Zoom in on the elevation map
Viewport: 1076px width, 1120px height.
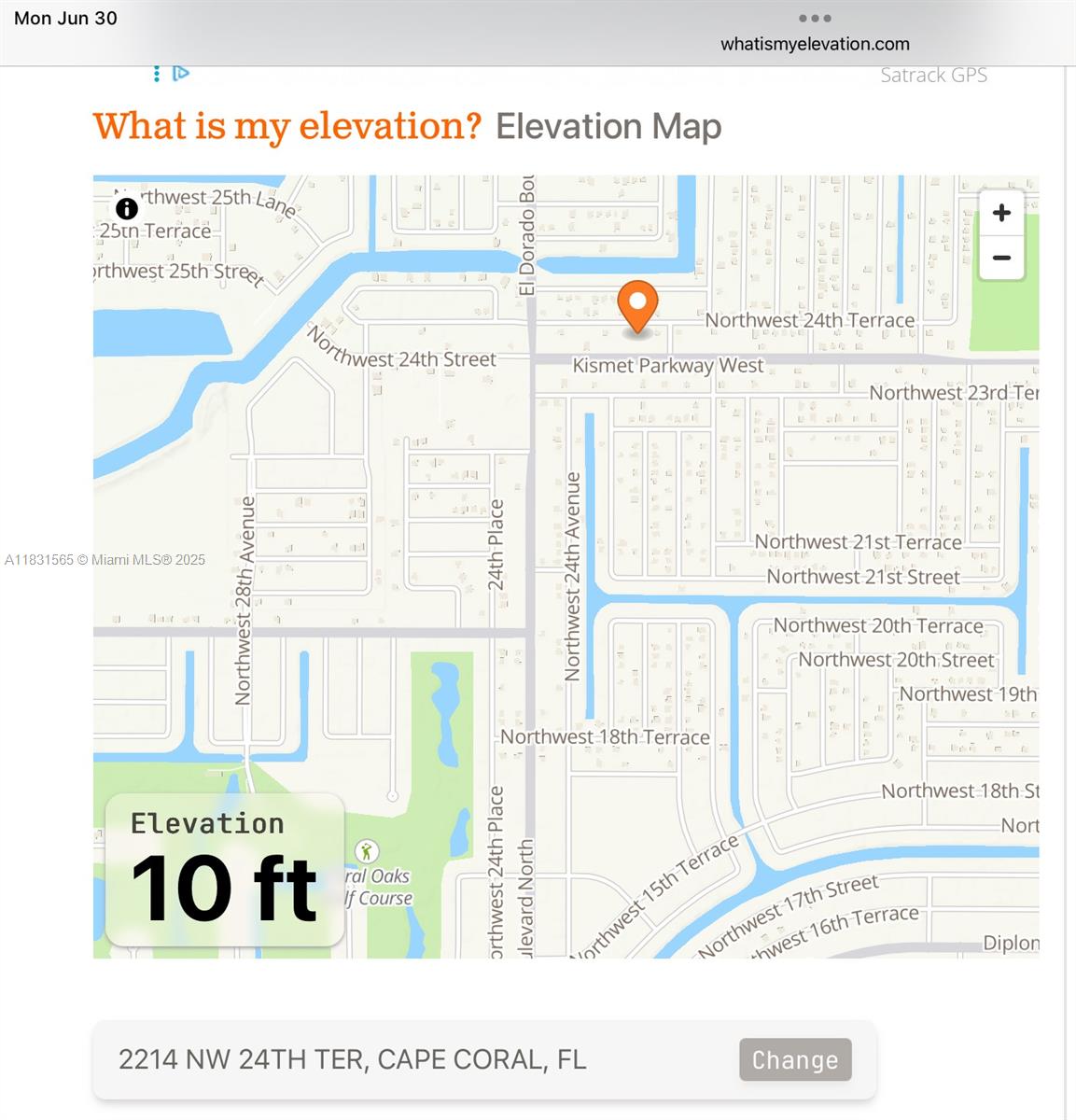[x=1001, y=213]
